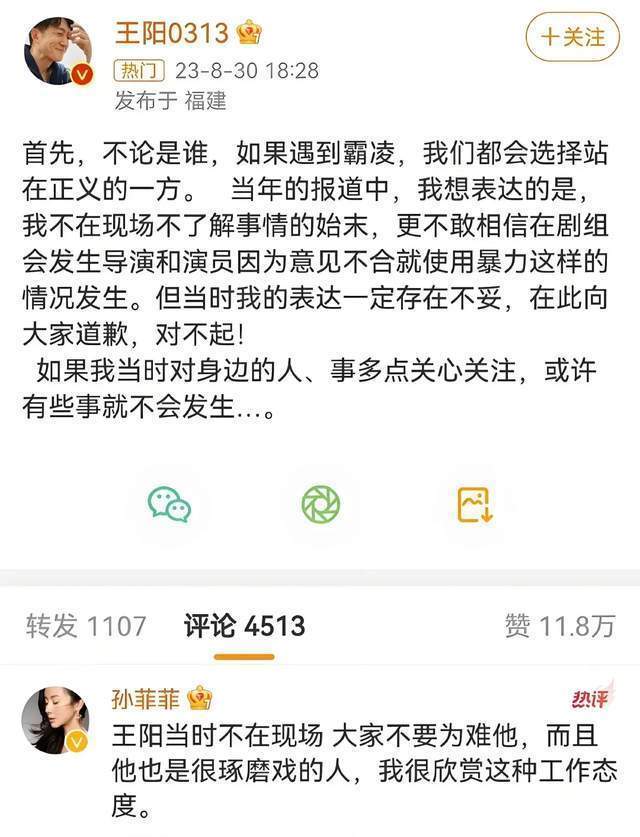View 孙菲菲's profile from her avatar
This screenshot has width=640, height=837.
click(x=57, y=722)
